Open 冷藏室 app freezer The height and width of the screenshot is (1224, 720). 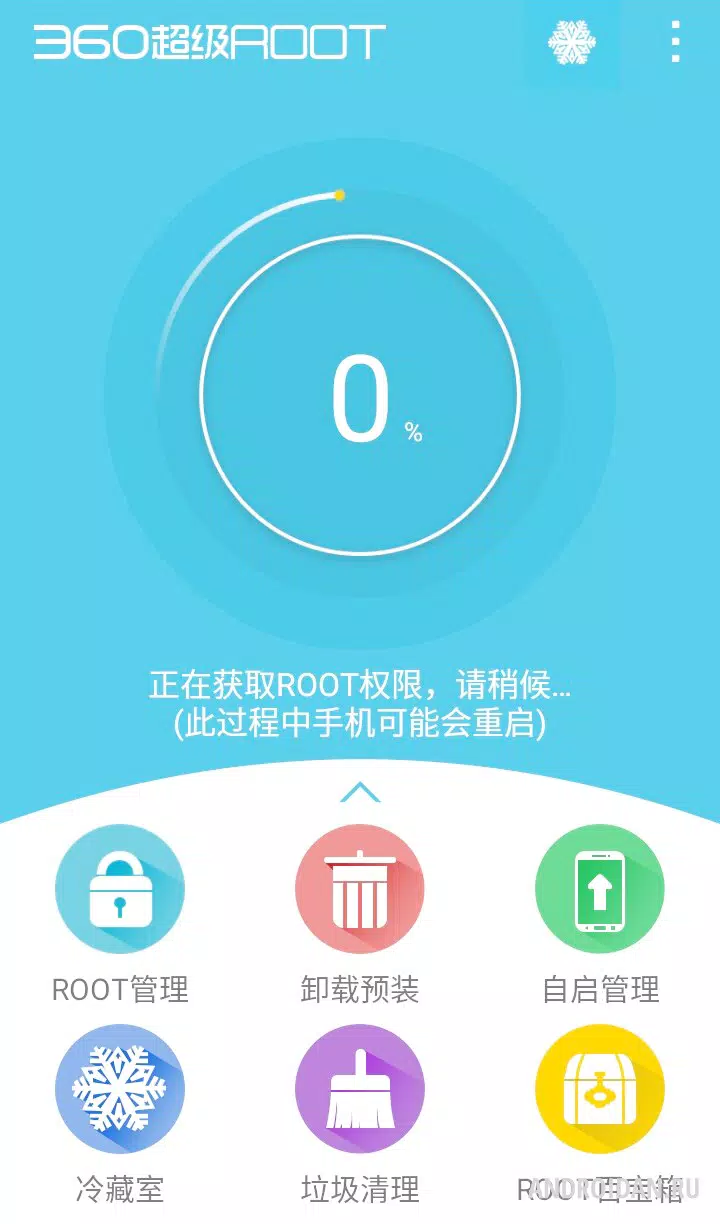coord(120,1090)
